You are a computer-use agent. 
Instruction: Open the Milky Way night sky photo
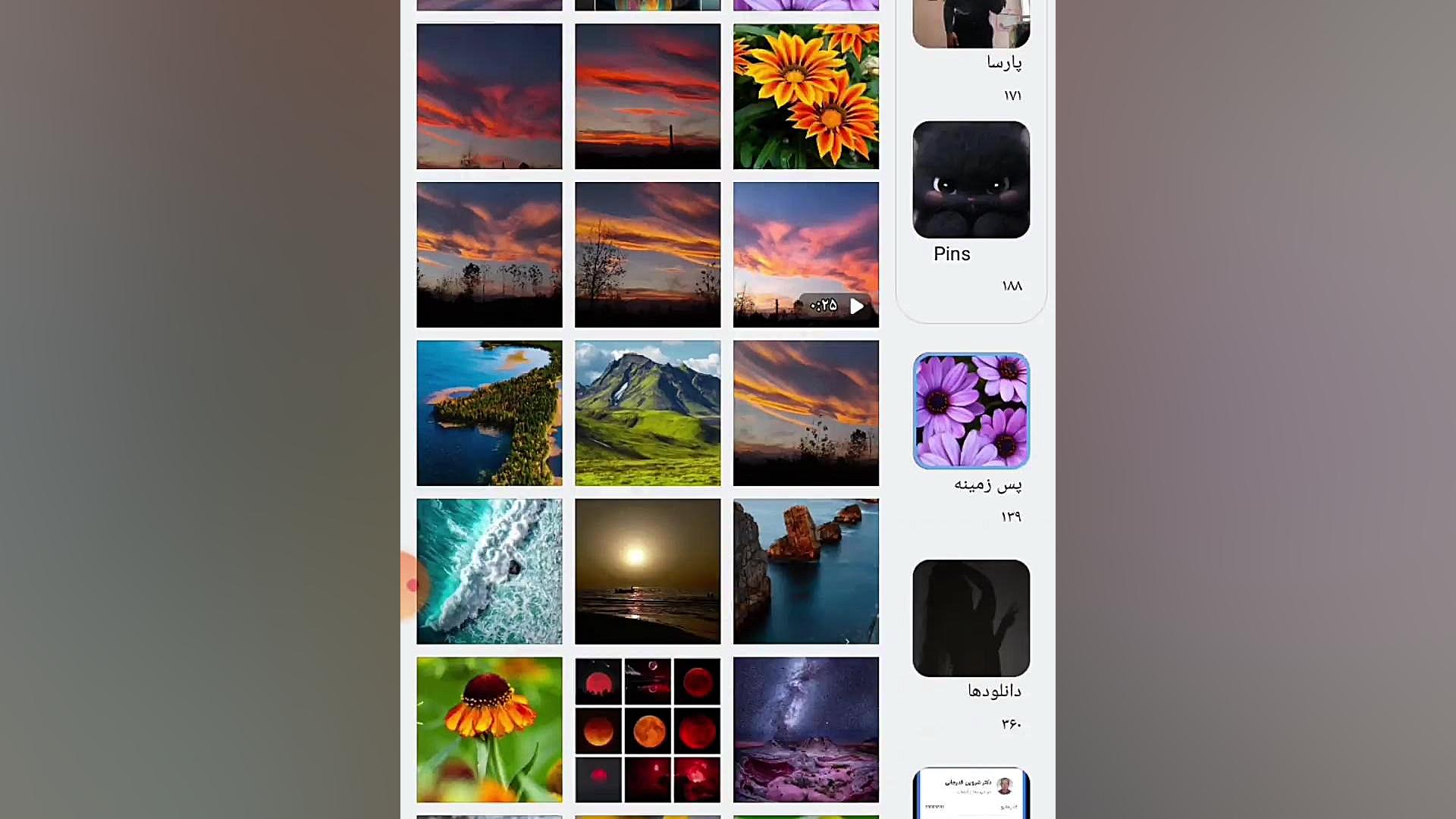(805, 730)
